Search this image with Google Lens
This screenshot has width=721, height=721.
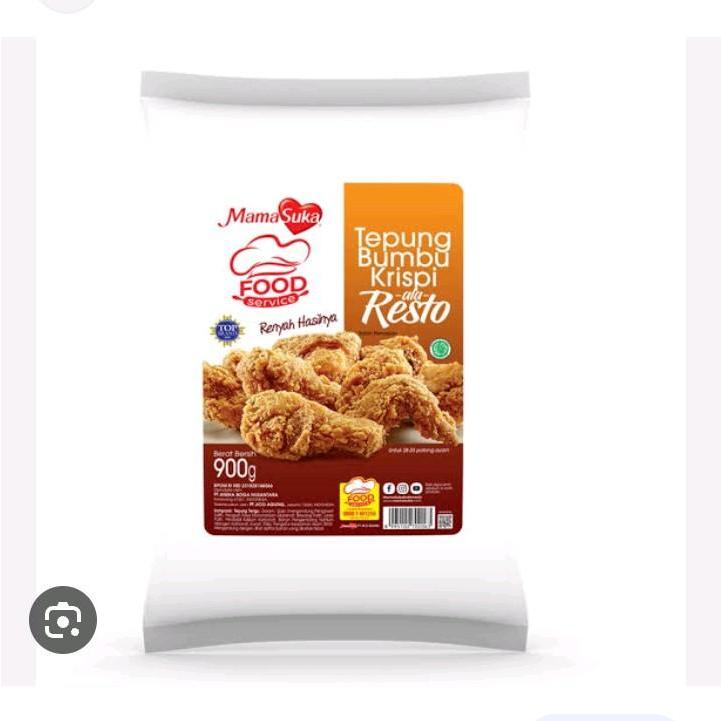coord(63,620)
